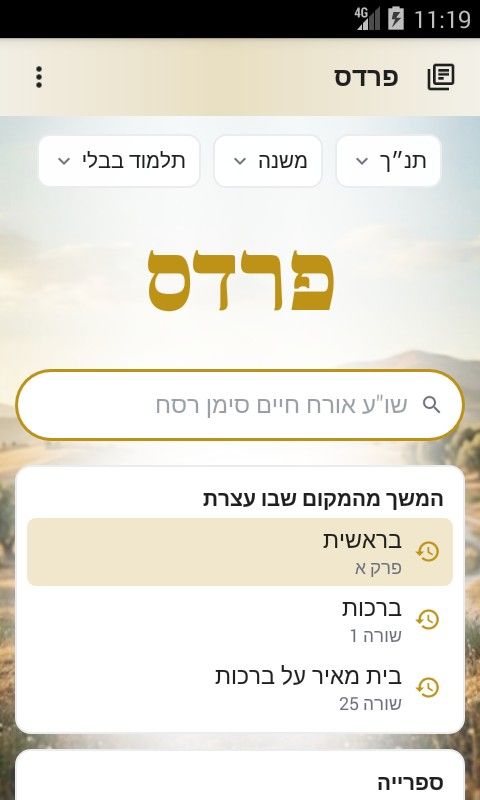Focus the search field שו"ע אורח חיים
This screenshot has width=480, height=800.
tap(240, 405)
